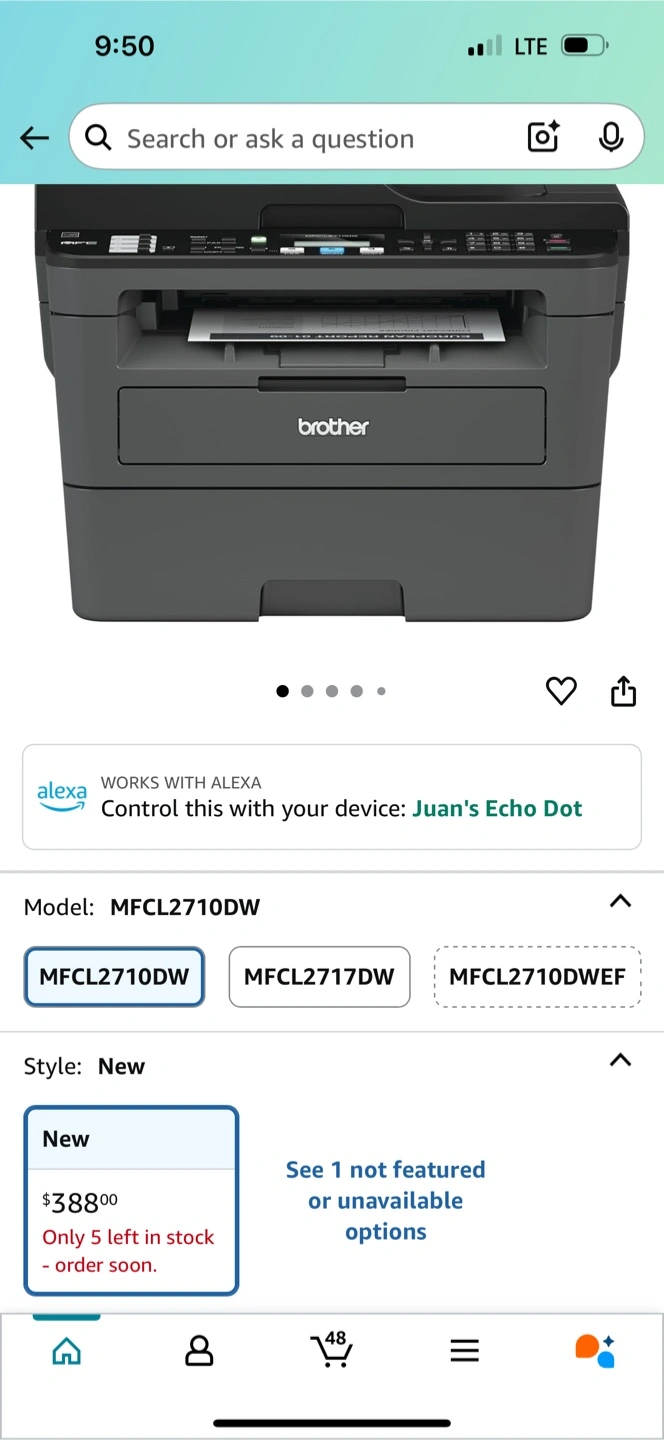
Task: Go to the Home tab
Action: point(66,1352)
